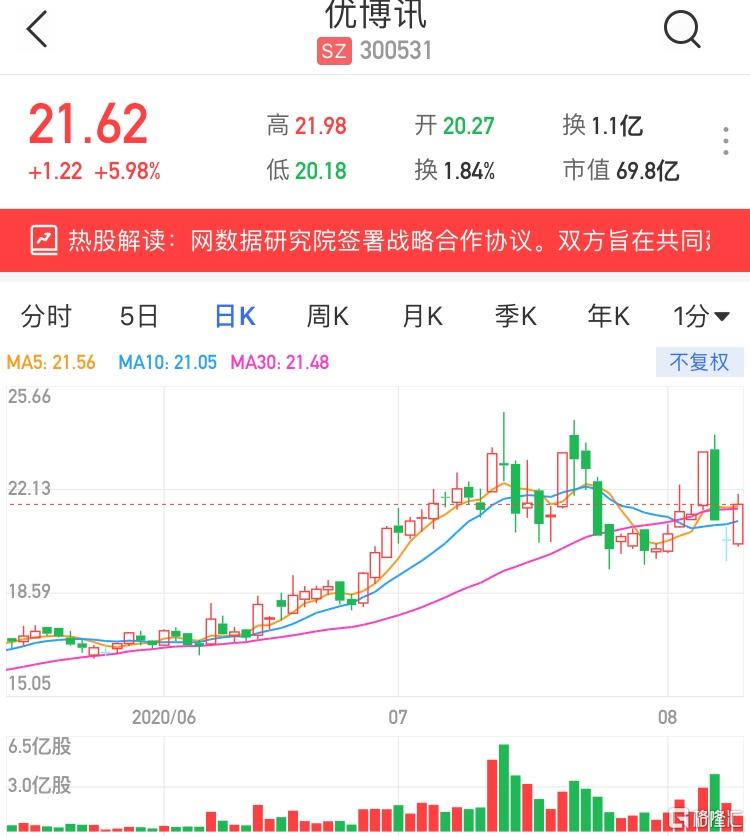Select the 日K chart tab
The width and height of the screenshot is (750, 836).
click(x=235, y=317)
